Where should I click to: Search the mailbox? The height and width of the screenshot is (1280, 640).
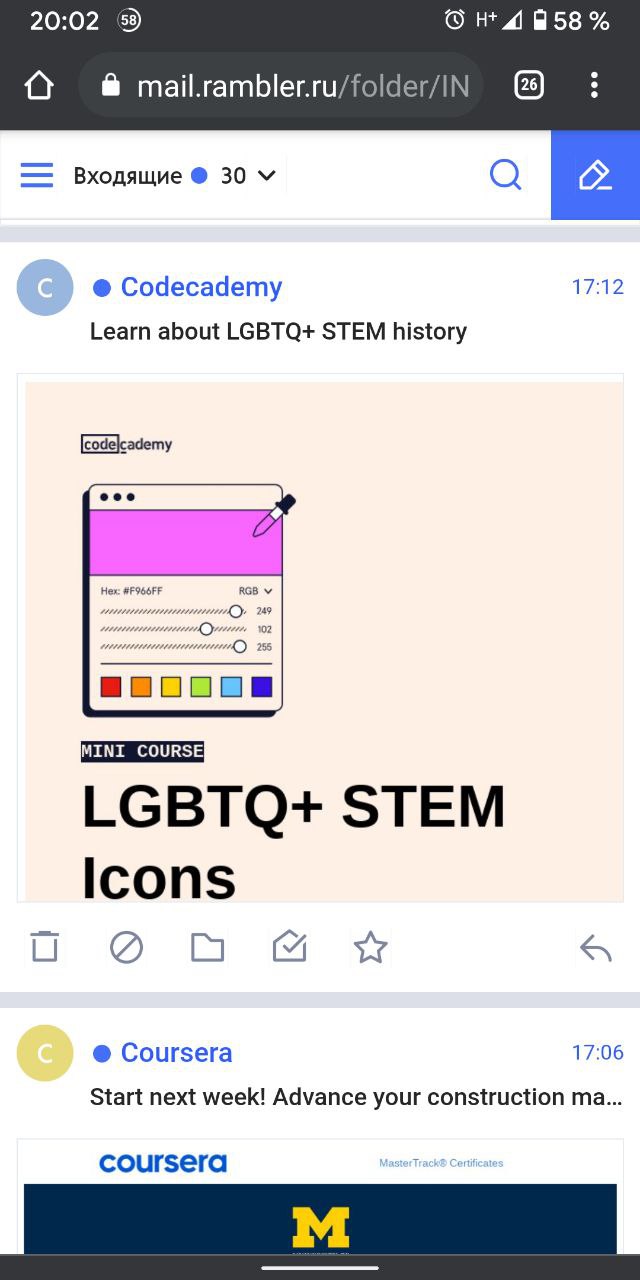[505, 176]
